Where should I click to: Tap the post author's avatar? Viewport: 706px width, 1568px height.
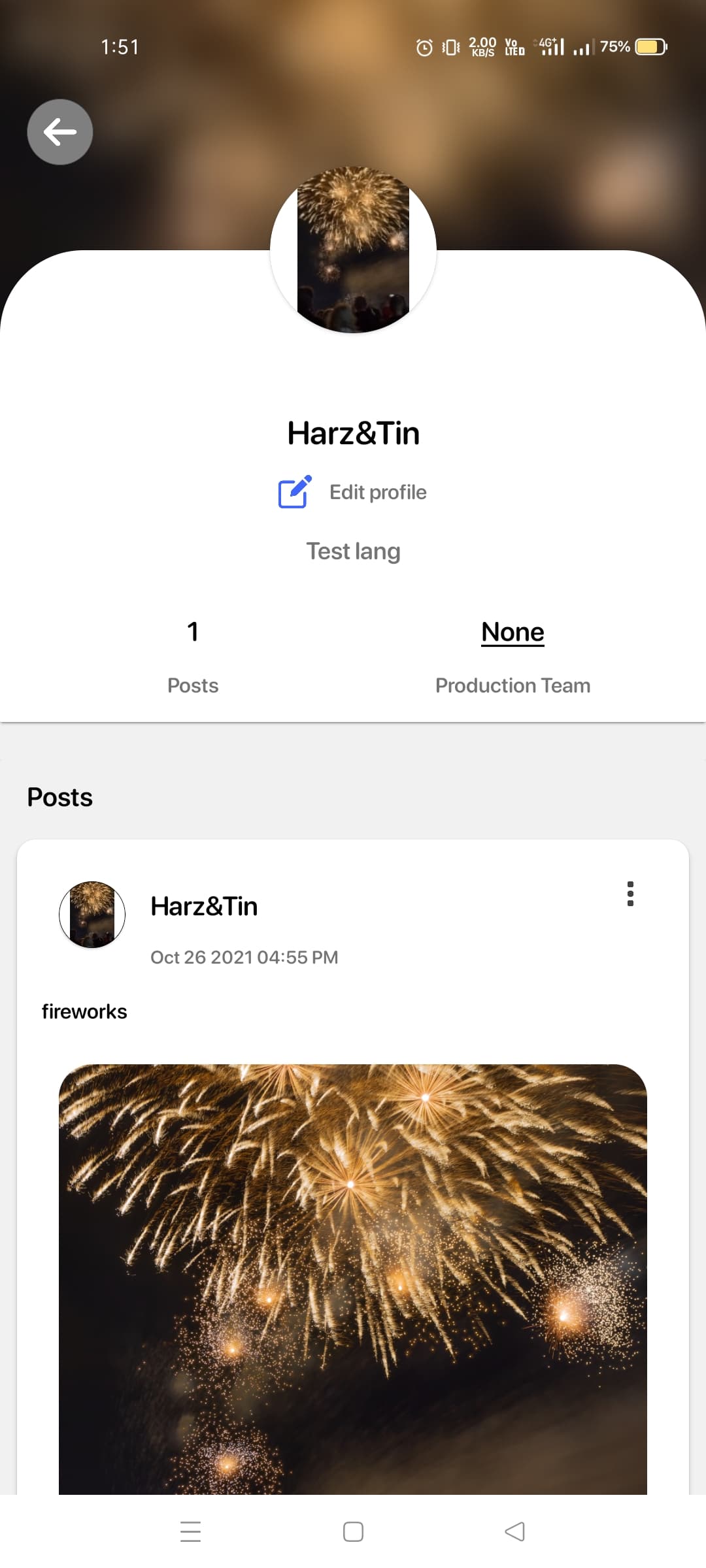(92, 914)
